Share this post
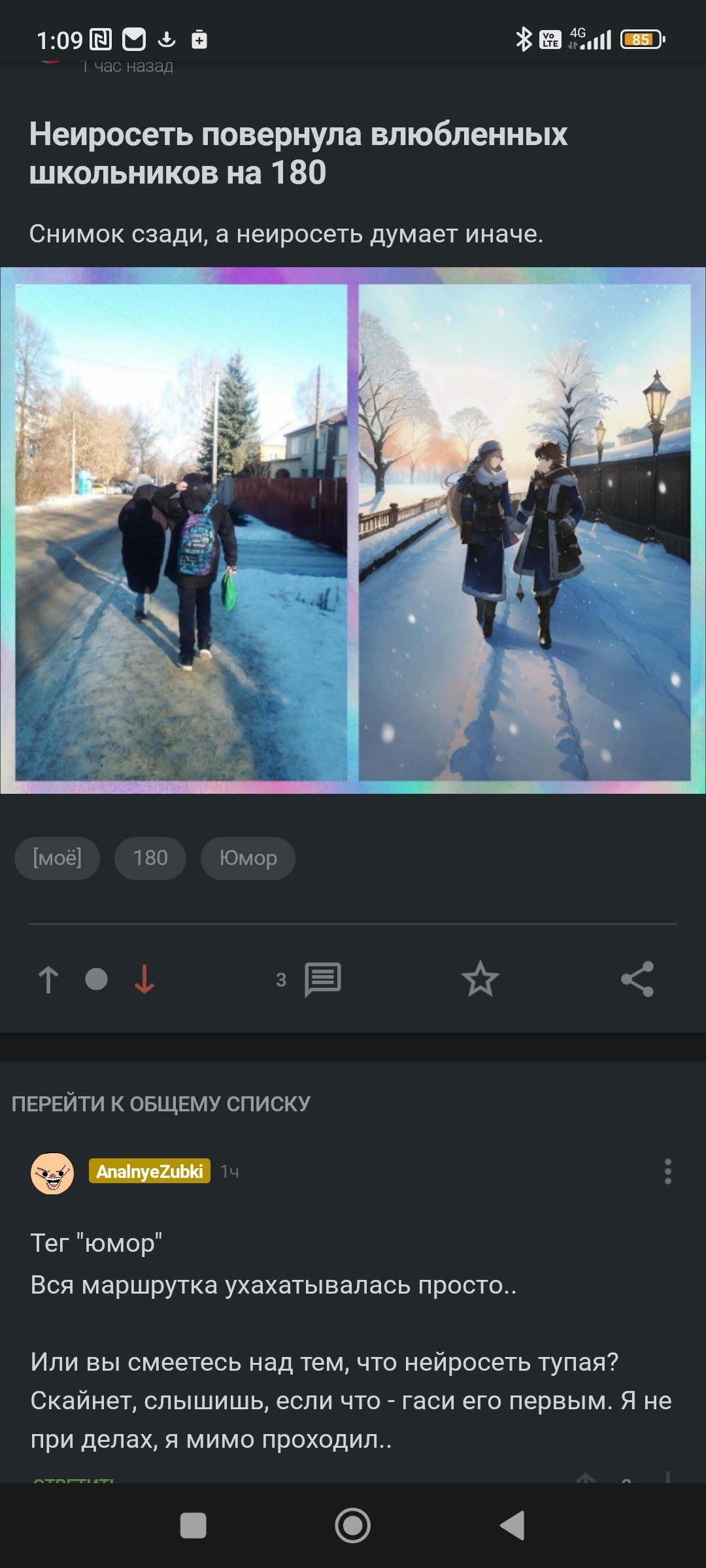706x1568 pixels. point(637,979)
